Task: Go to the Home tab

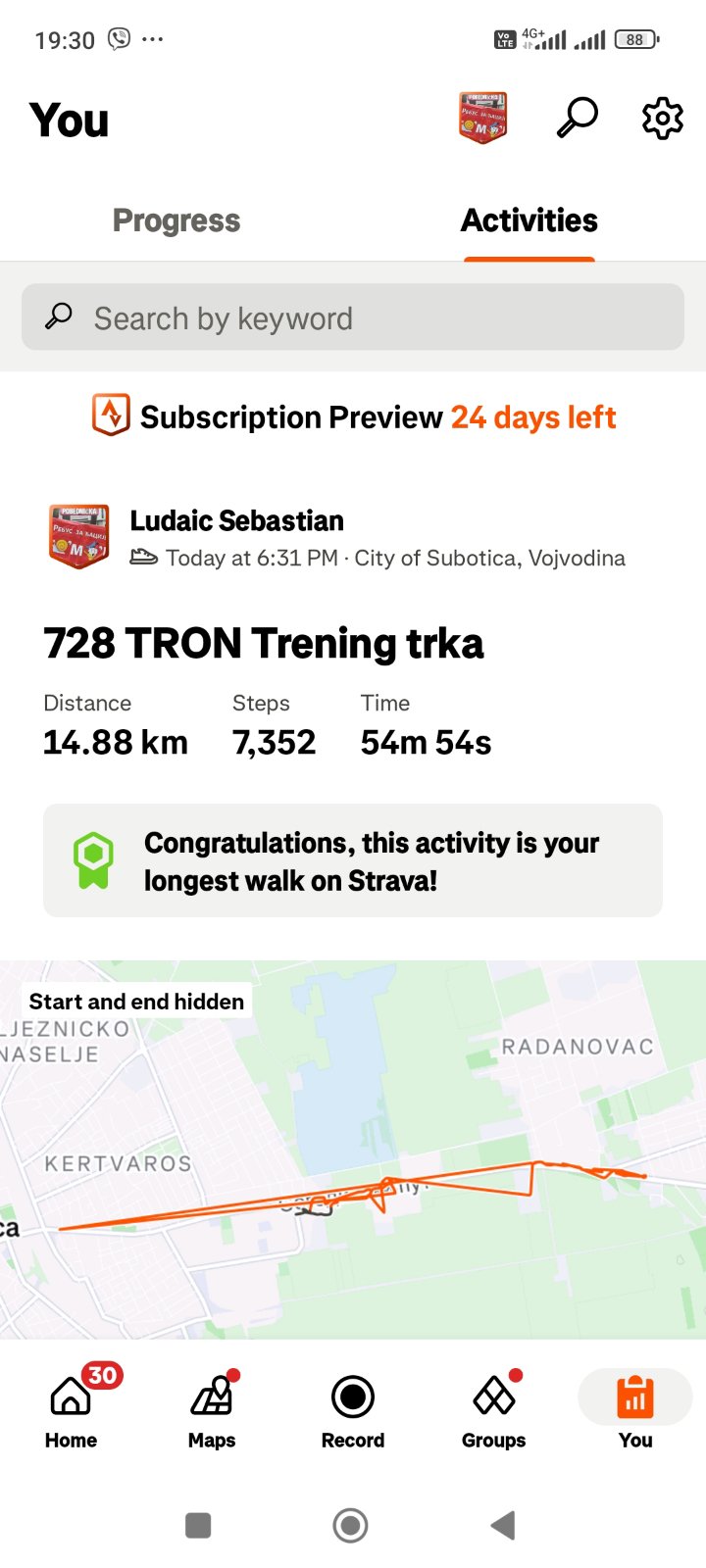Action: click(72, 1408)
